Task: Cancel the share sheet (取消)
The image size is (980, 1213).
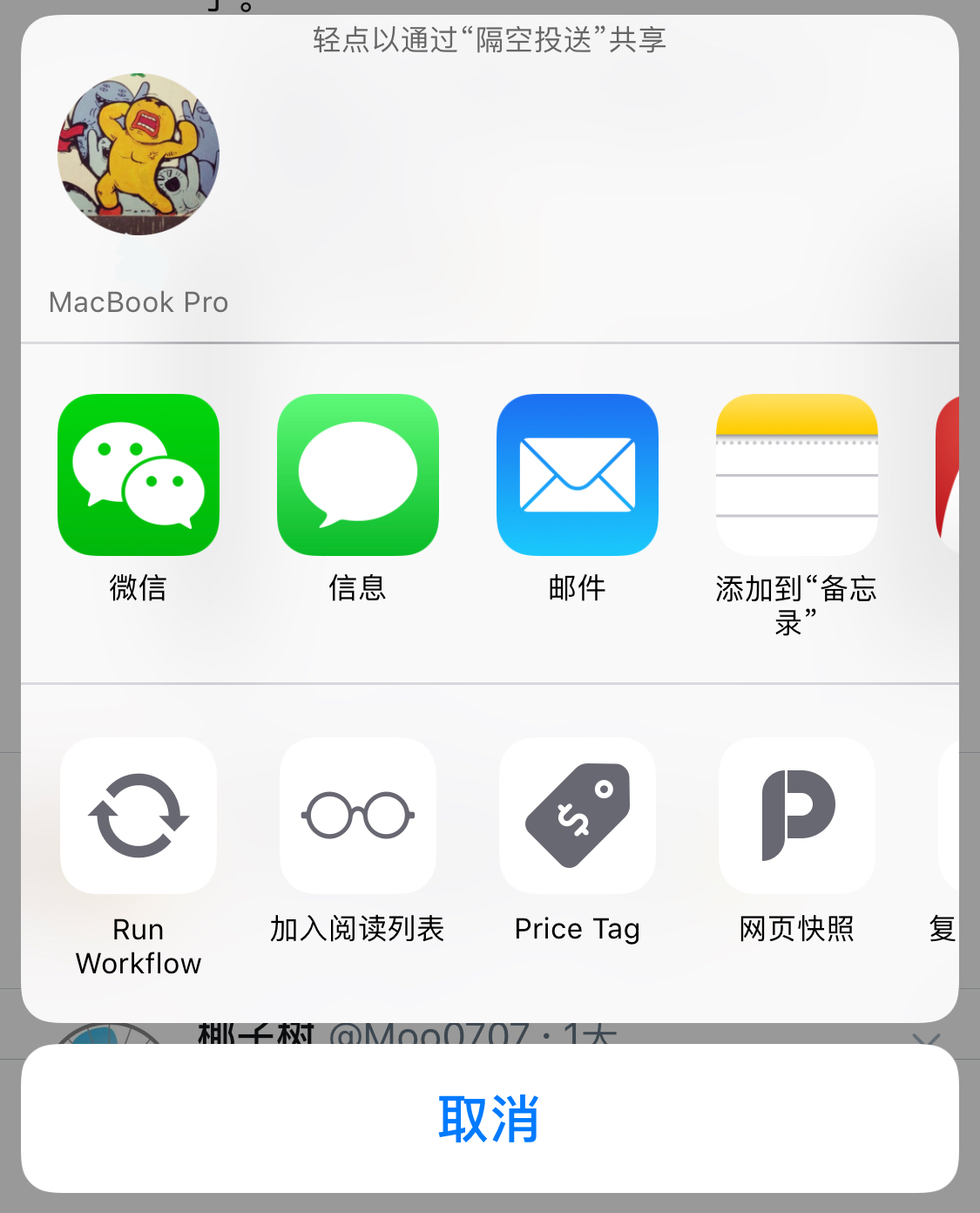Action: pyautogui.click(x=490, y=1119)
